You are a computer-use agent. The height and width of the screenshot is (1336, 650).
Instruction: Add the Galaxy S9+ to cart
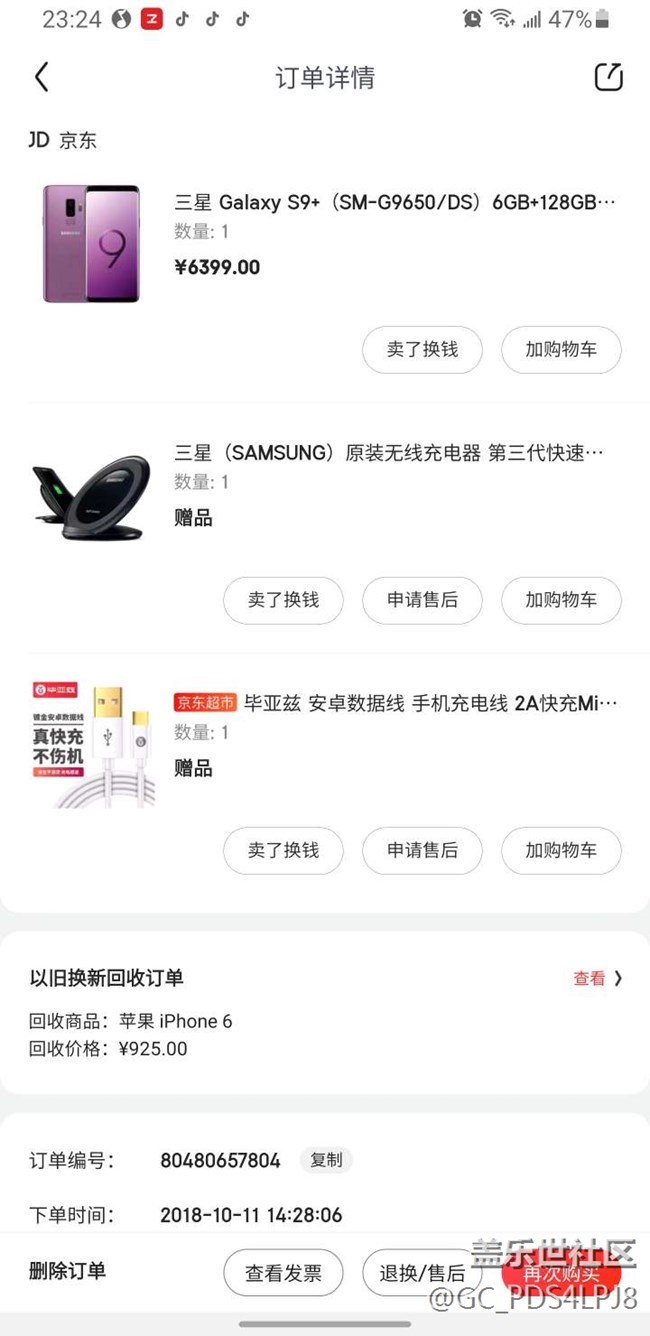click(561, 350)
